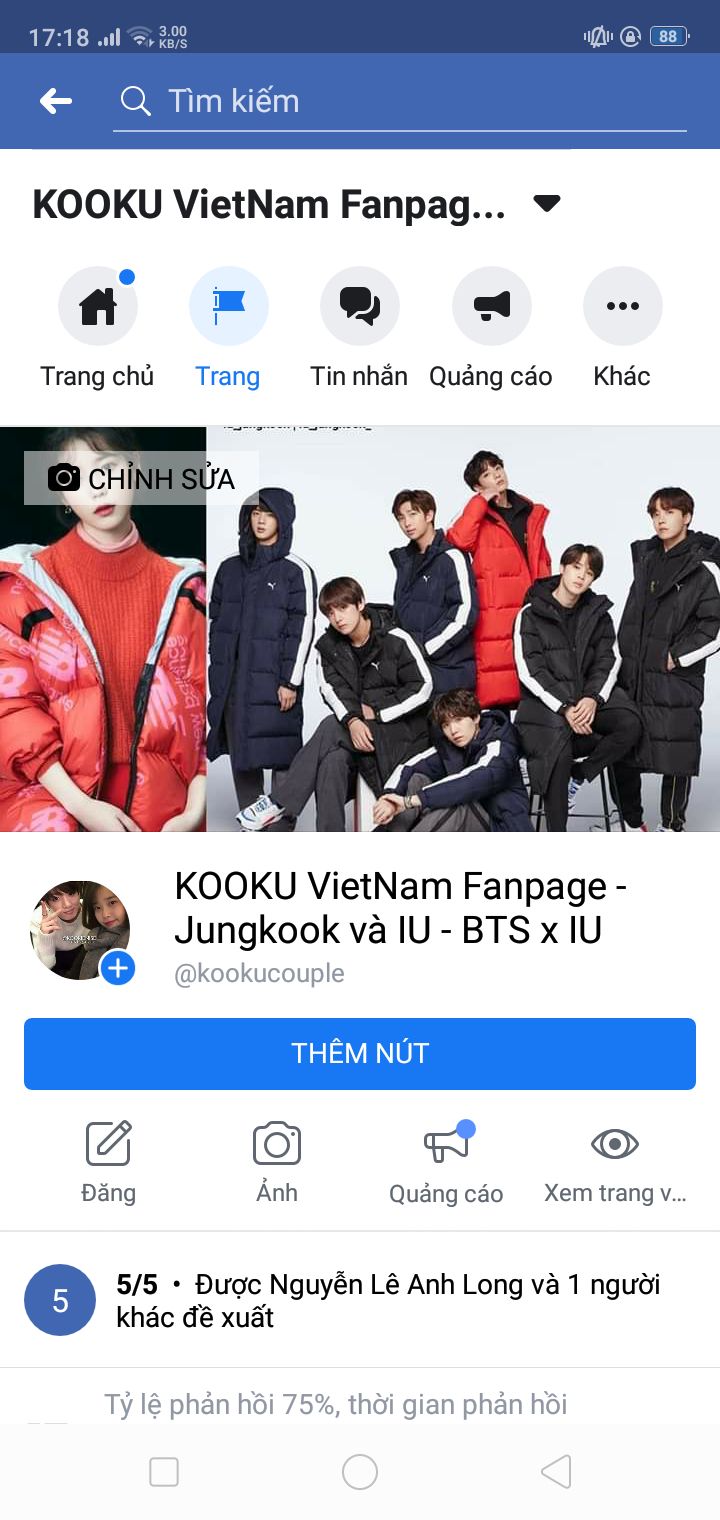View the page as visitor via Xem trang
The image size is (720, 1520).
(614, 1161)
